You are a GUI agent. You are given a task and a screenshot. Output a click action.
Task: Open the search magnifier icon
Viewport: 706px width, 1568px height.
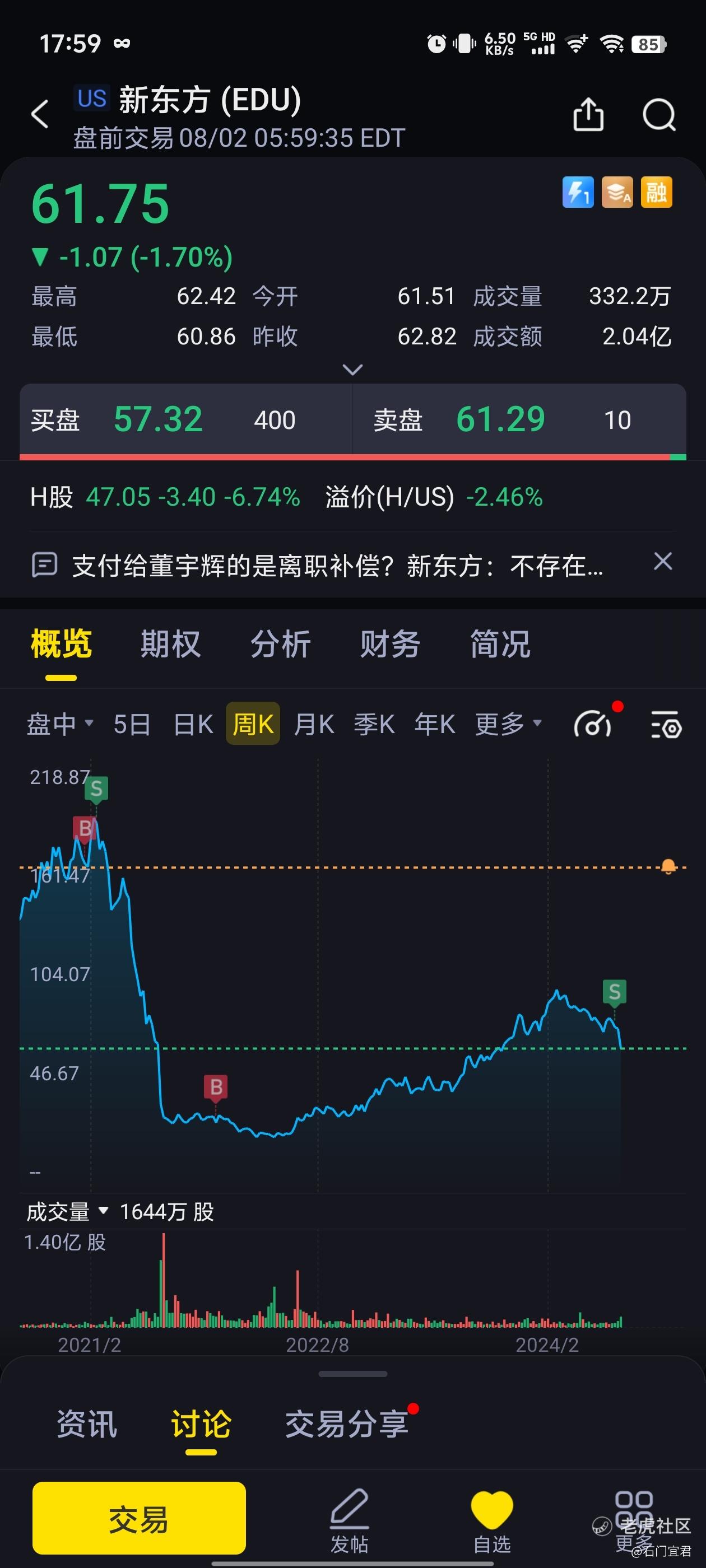point(659,114)
